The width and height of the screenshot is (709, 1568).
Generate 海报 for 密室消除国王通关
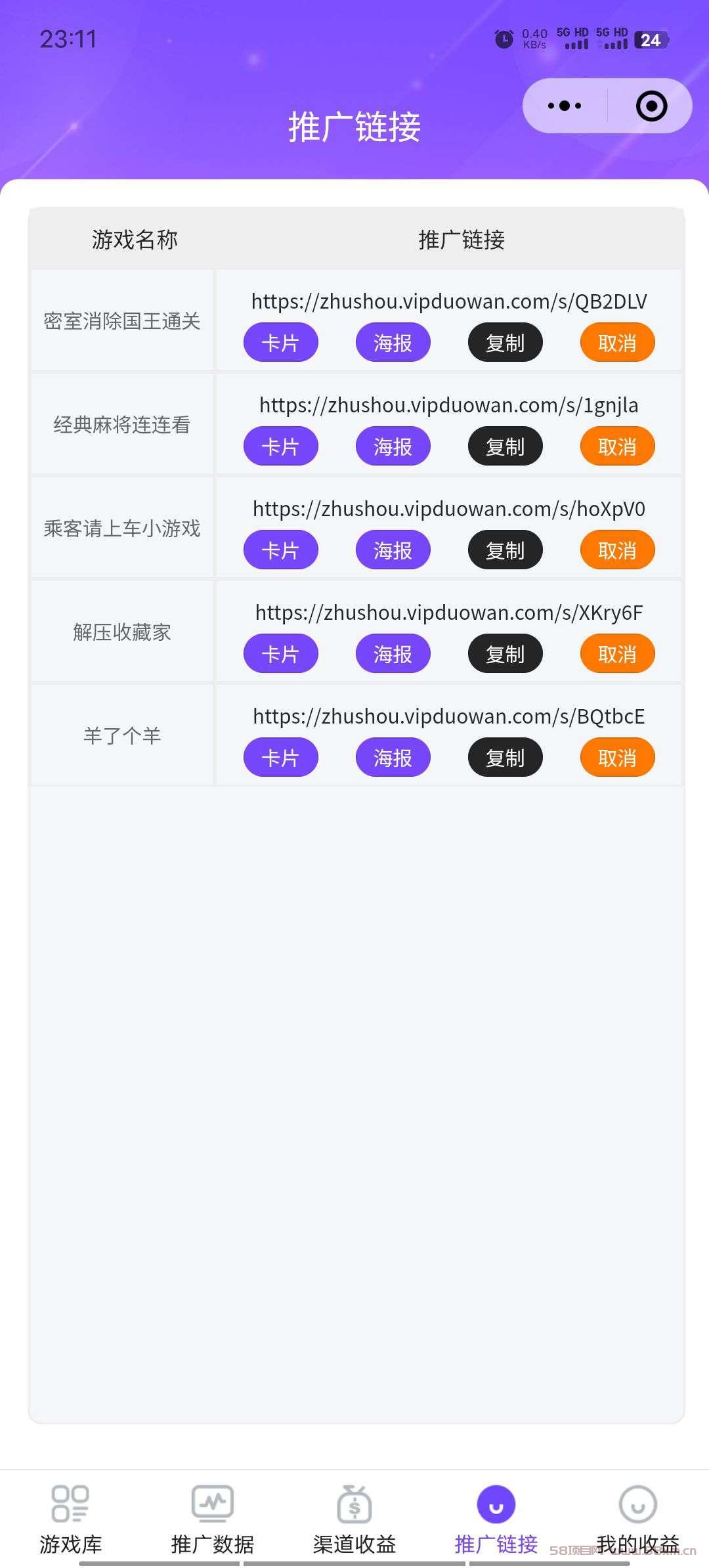393,343
